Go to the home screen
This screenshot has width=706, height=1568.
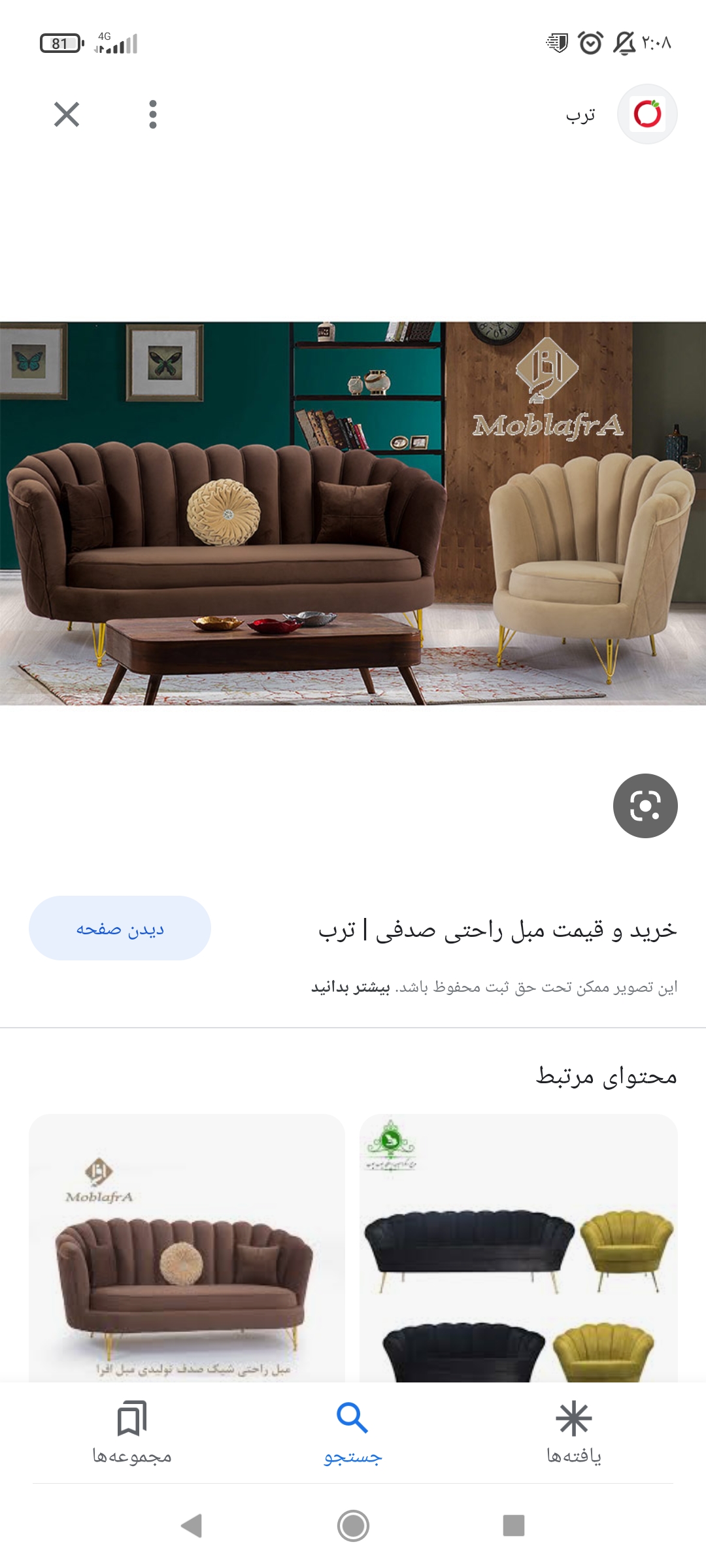[353, 1526]
